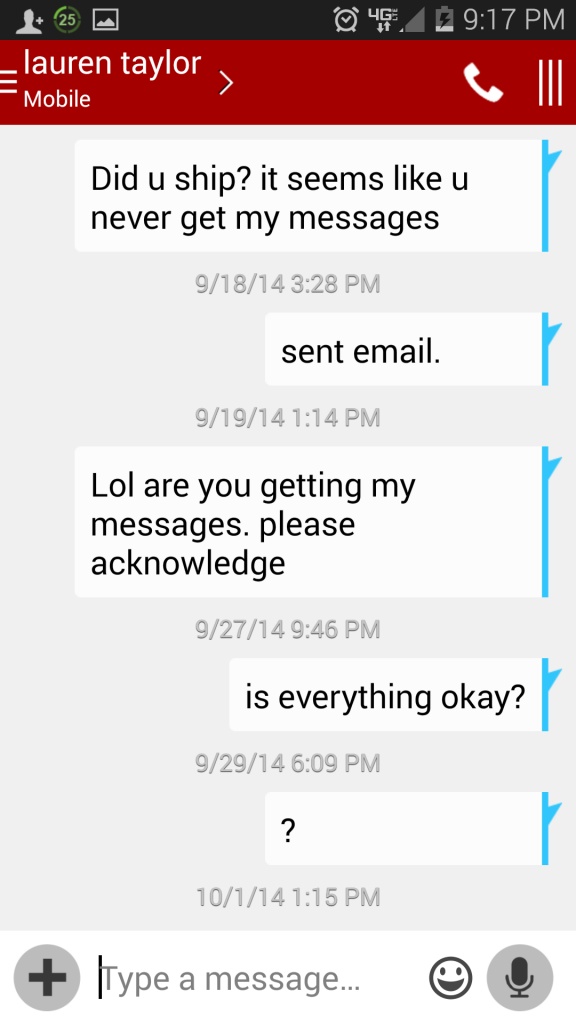Select the "sent email." message bubble

click(406, 349)
